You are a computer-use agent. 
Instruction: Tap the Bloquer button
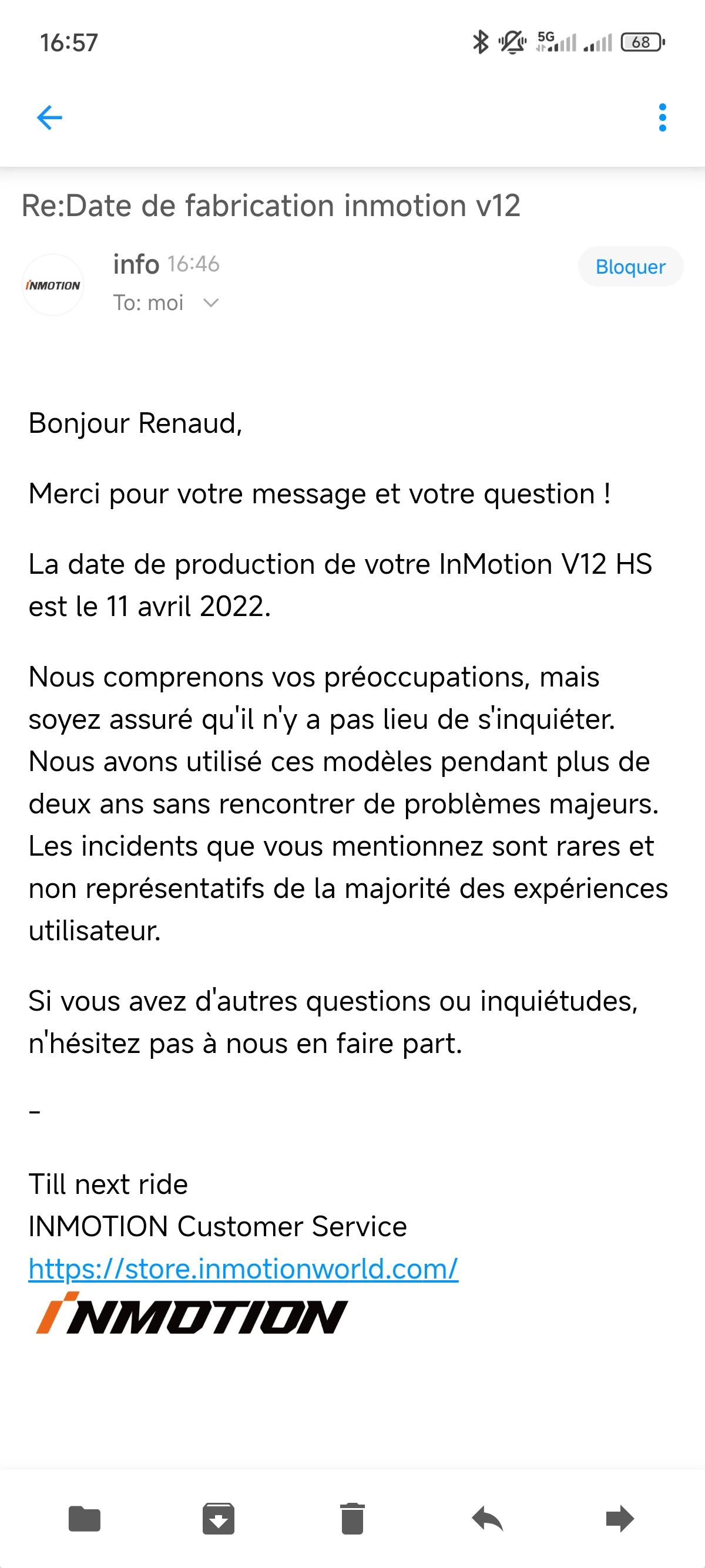pos(630,267)
